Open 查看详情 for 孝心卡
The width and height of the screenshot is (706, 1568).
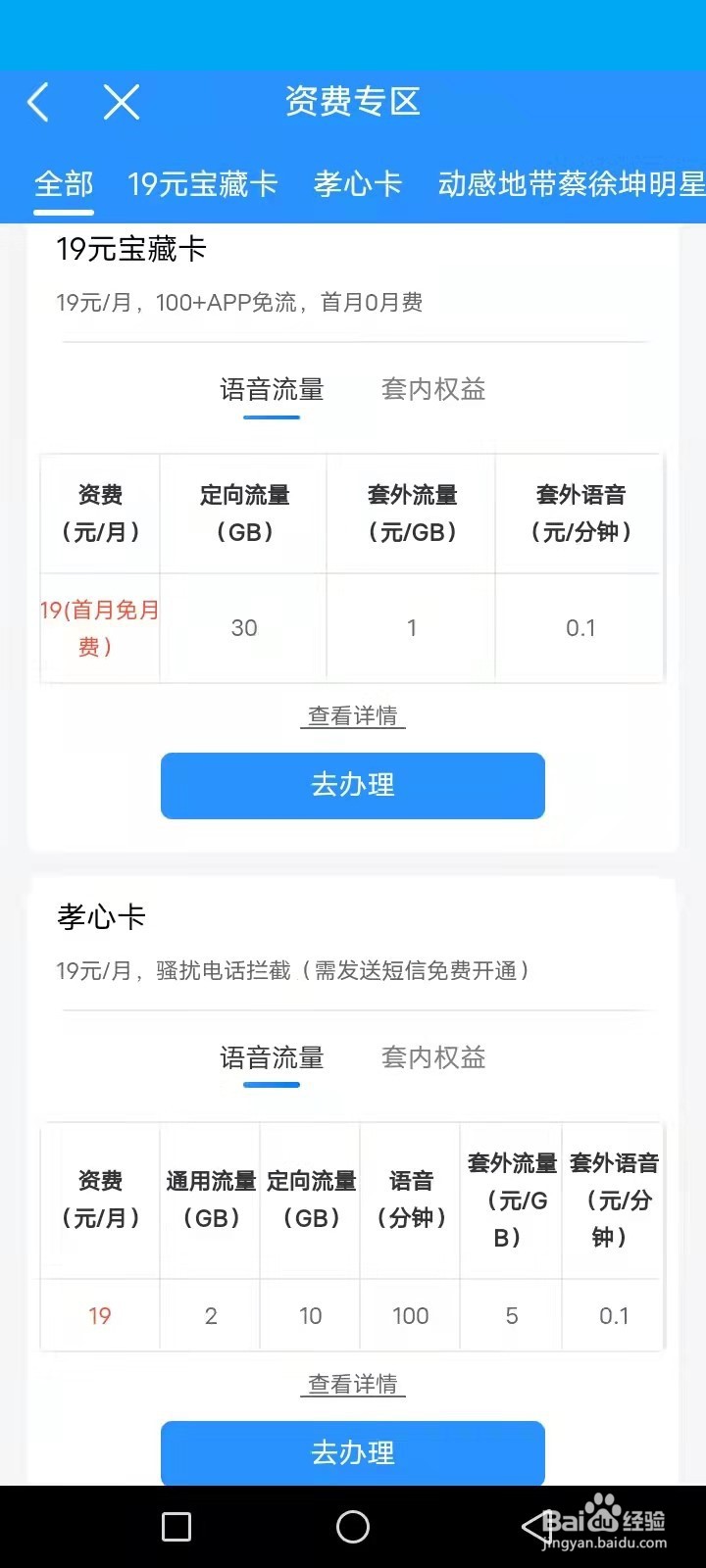point(352,1384)
